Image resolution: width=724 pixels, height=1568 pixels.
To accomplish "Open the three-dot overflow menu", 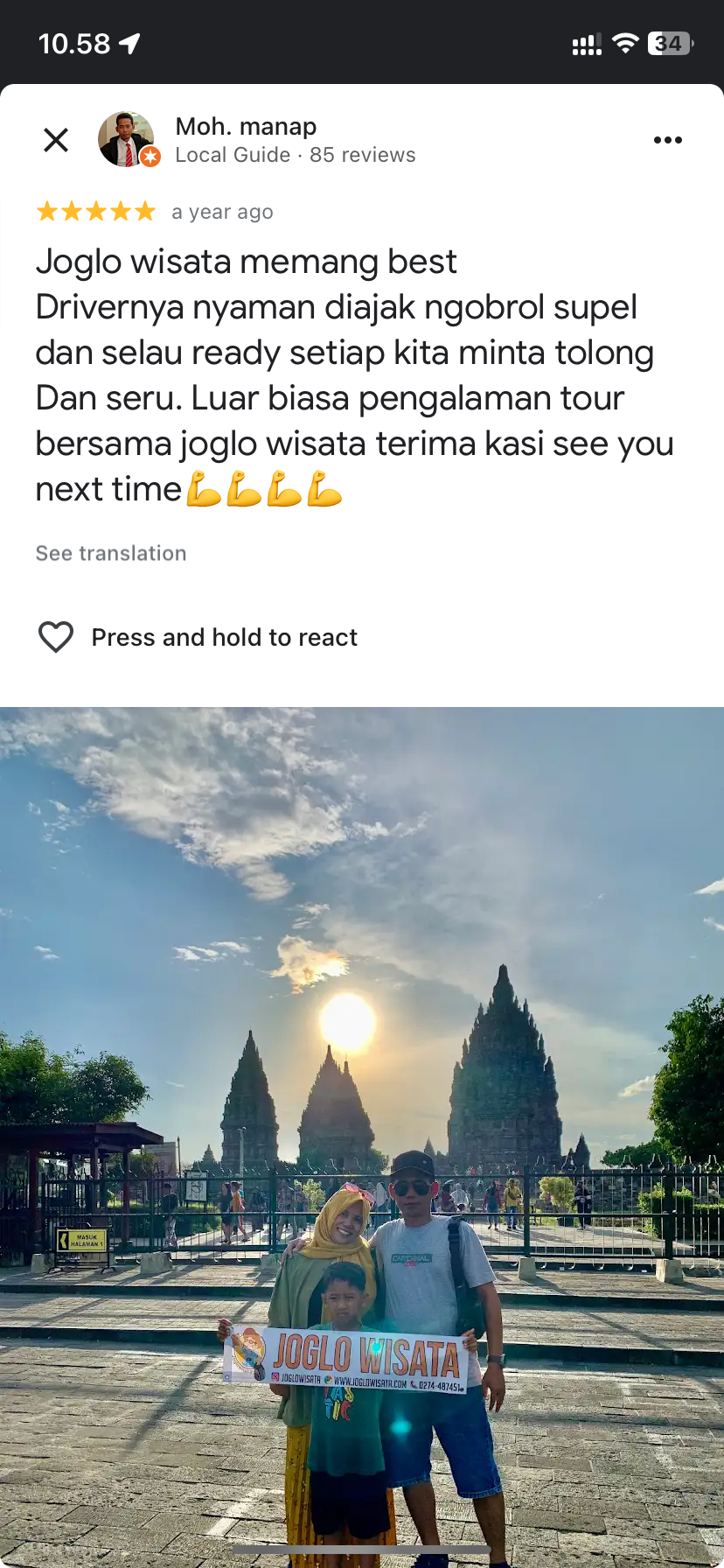I will point(667,140).
